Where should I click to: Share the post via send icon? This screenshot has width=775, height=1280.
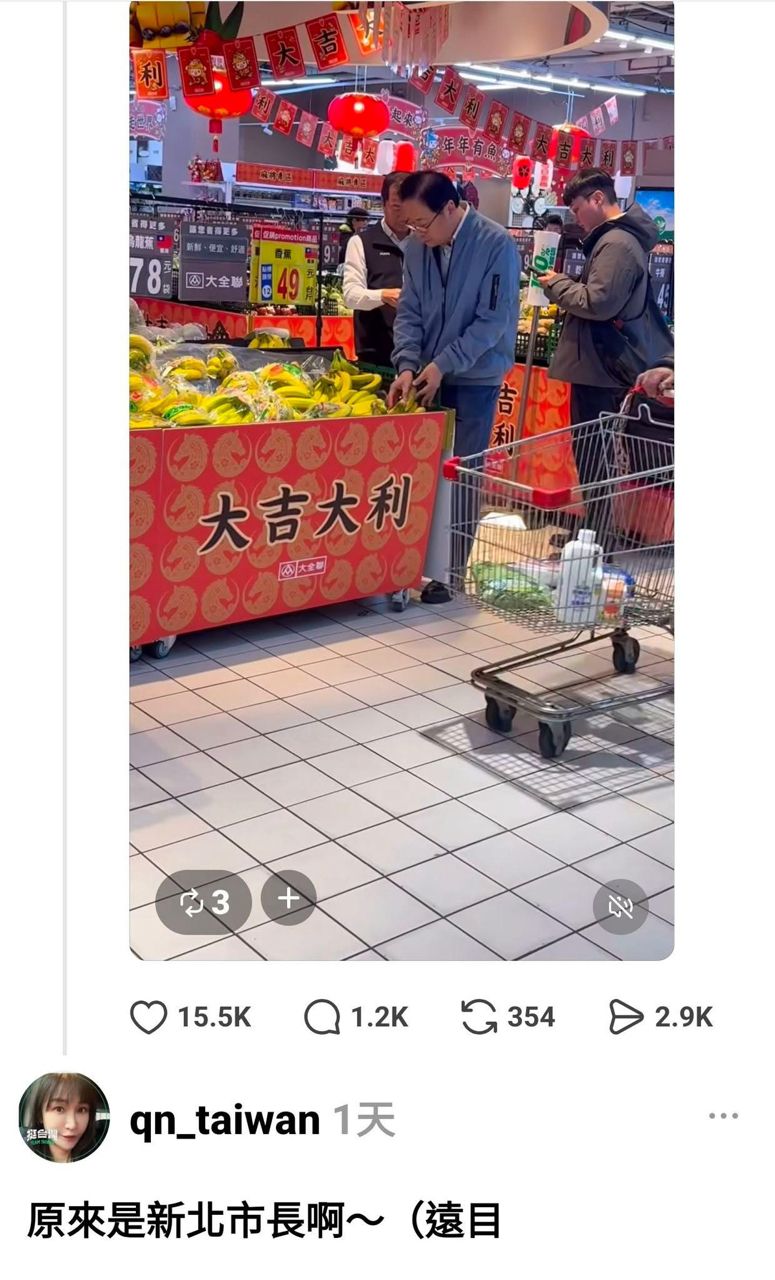point(626,1017)
